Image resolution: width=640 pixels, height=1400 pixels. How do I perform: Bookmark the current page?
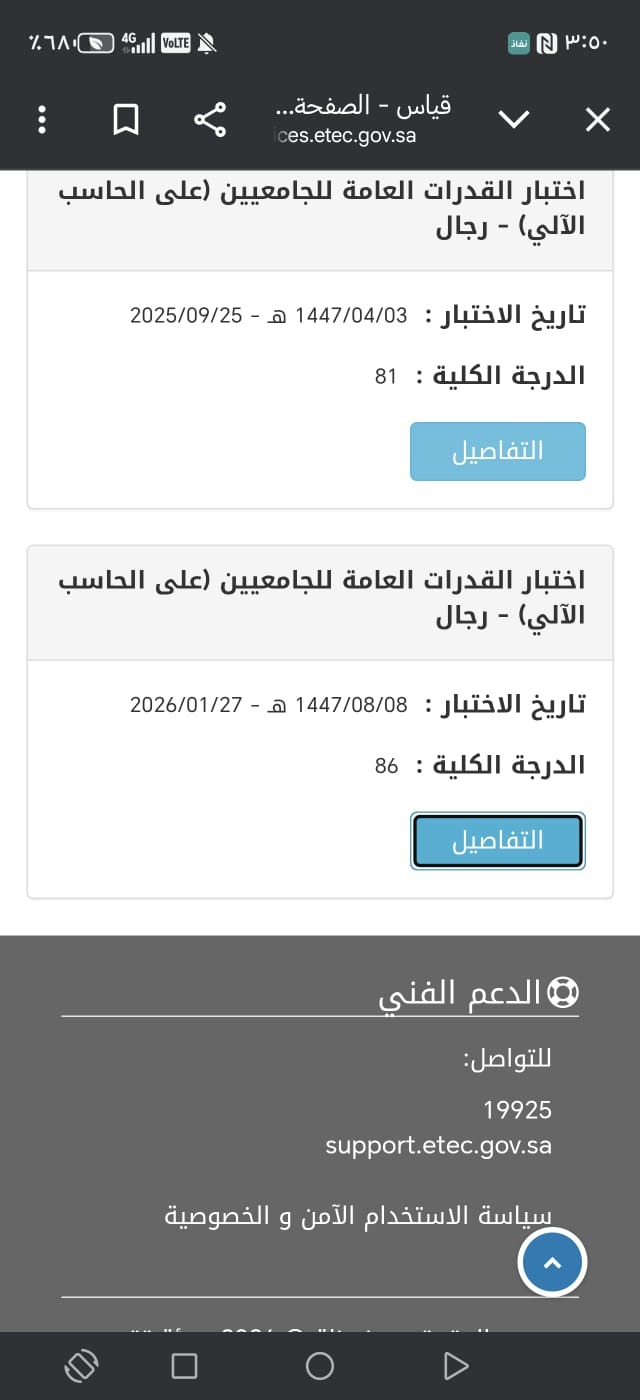point(126,121)
